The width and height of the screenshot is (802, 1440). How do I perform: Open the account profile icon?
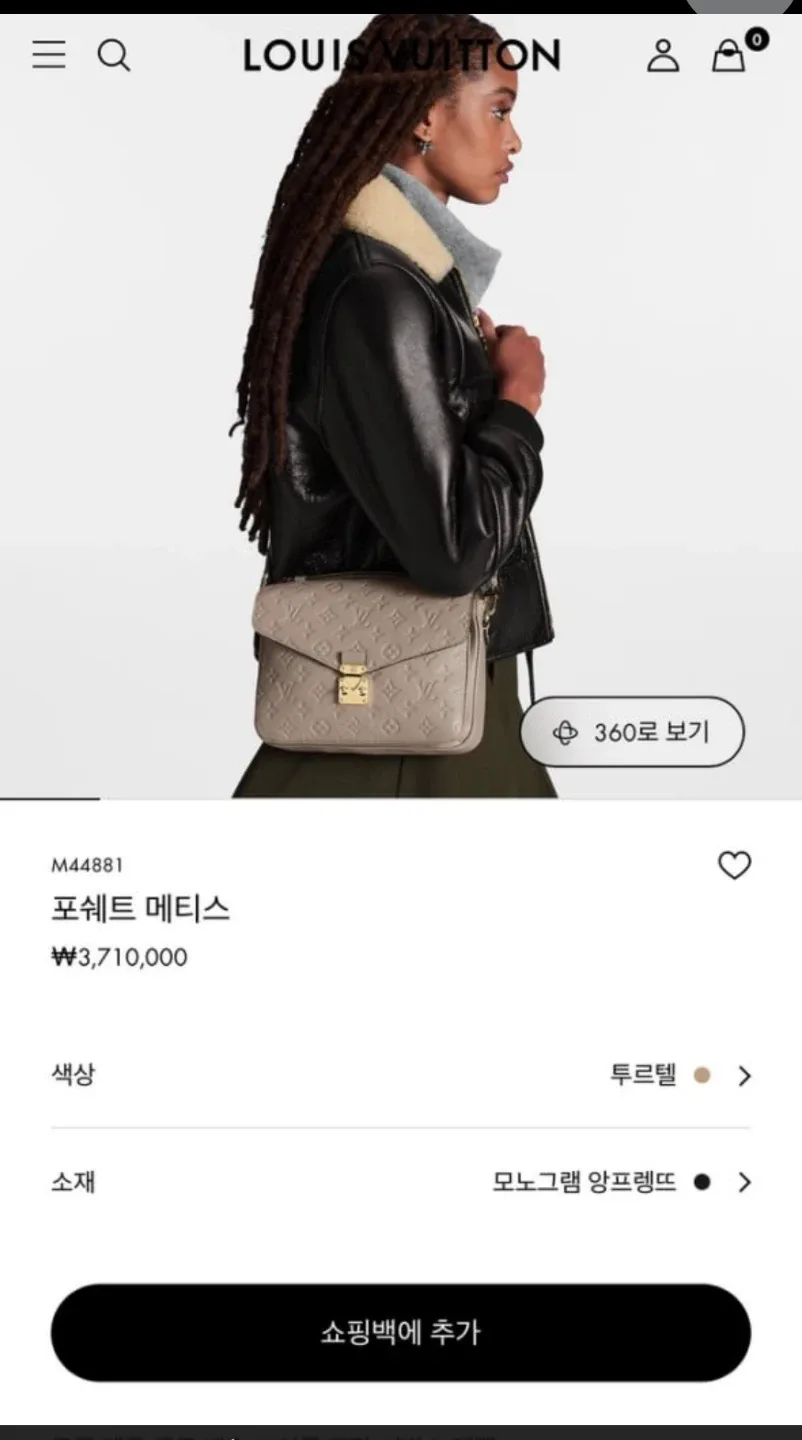pyautogui.click(x=662, y=55)
